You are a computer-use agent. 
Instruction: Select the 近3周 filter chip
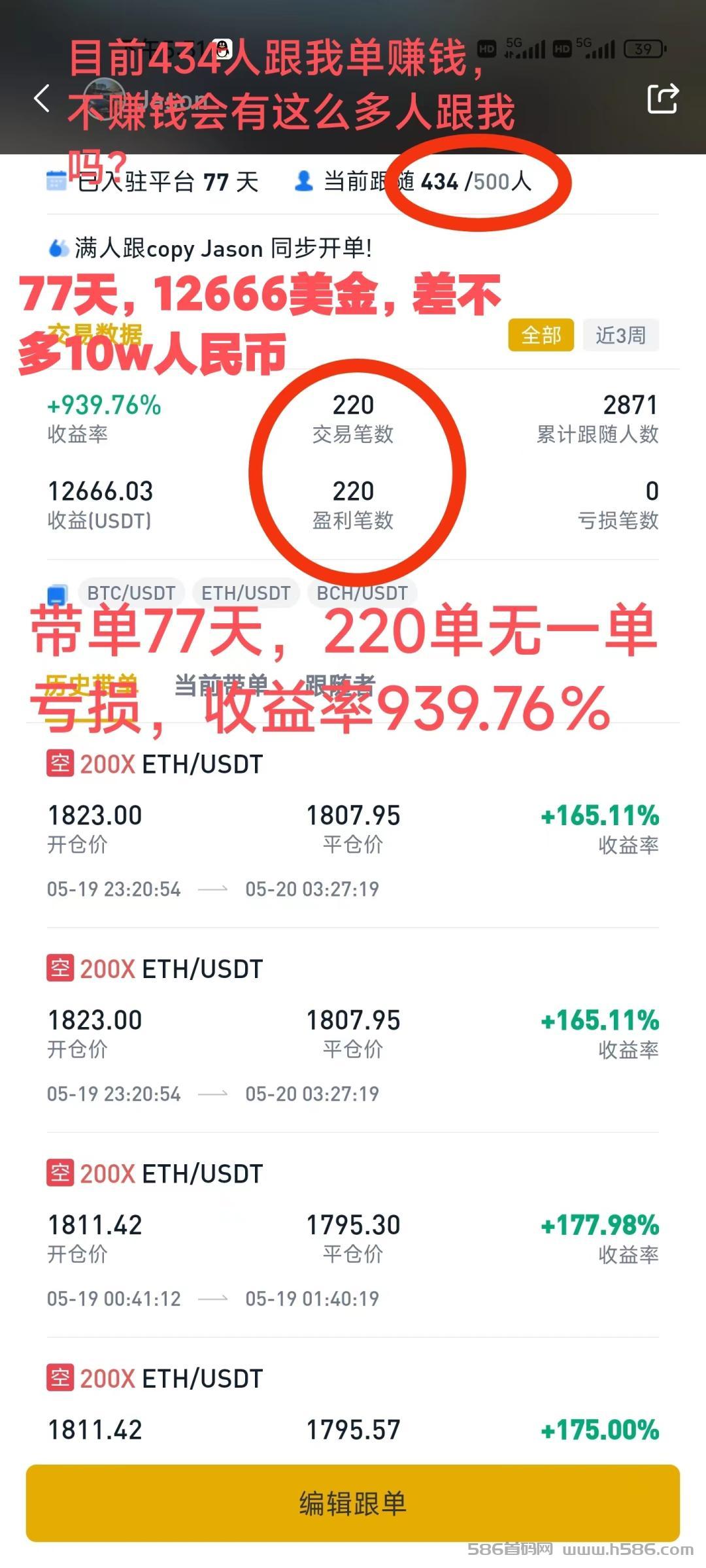pyautogui.click(x=620, y=335)
